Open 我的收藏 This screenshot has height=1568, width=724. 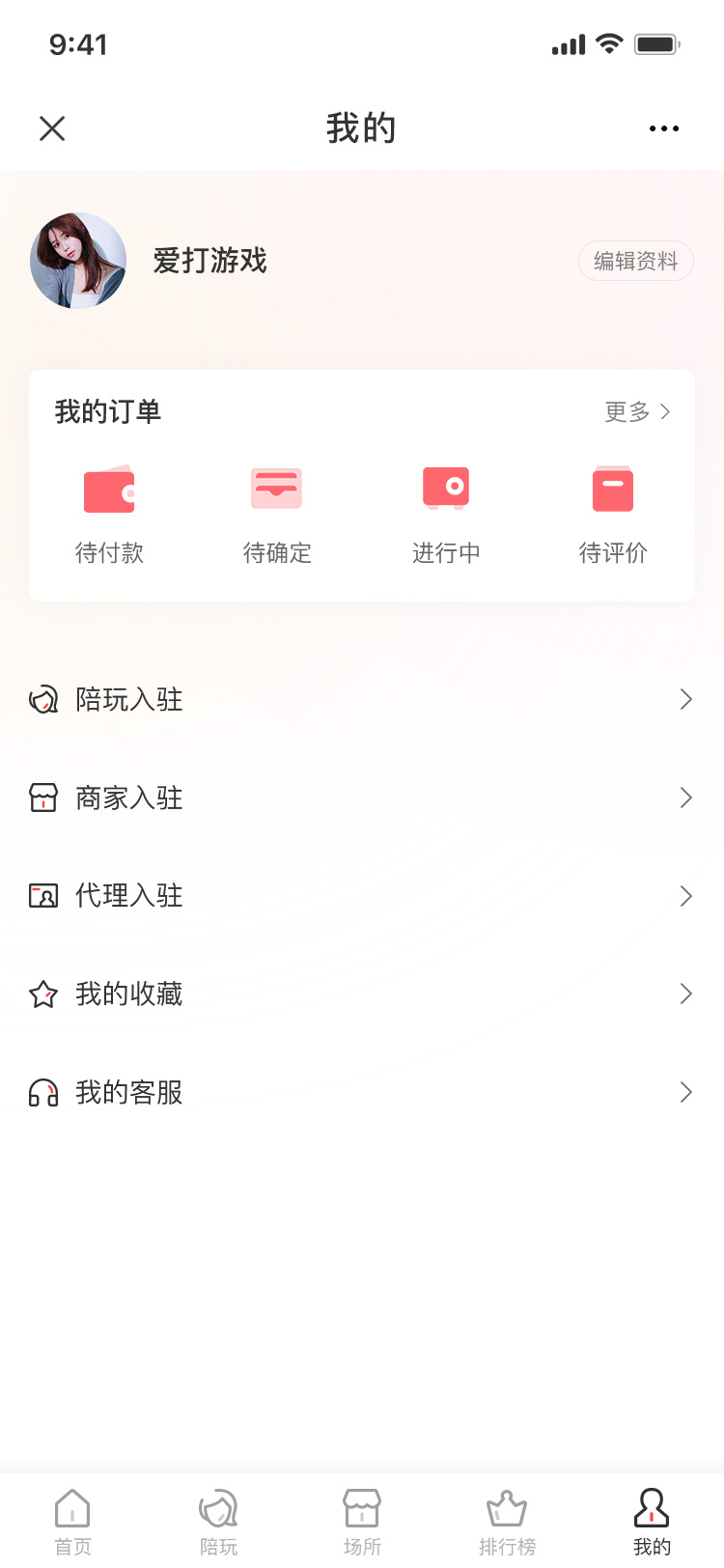pyautogui.click(x=361, y=994)
